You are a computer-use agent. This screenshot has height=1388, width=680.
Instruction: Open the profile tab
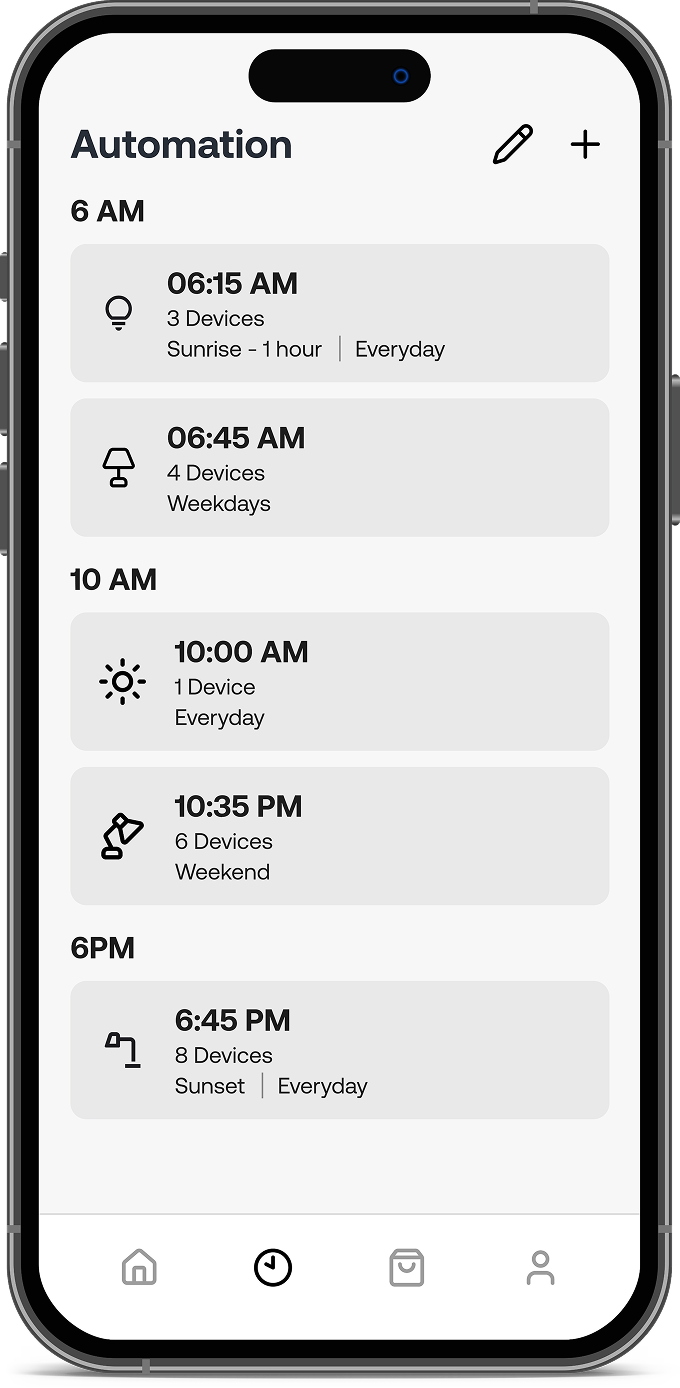click(x=540, y=1267)
